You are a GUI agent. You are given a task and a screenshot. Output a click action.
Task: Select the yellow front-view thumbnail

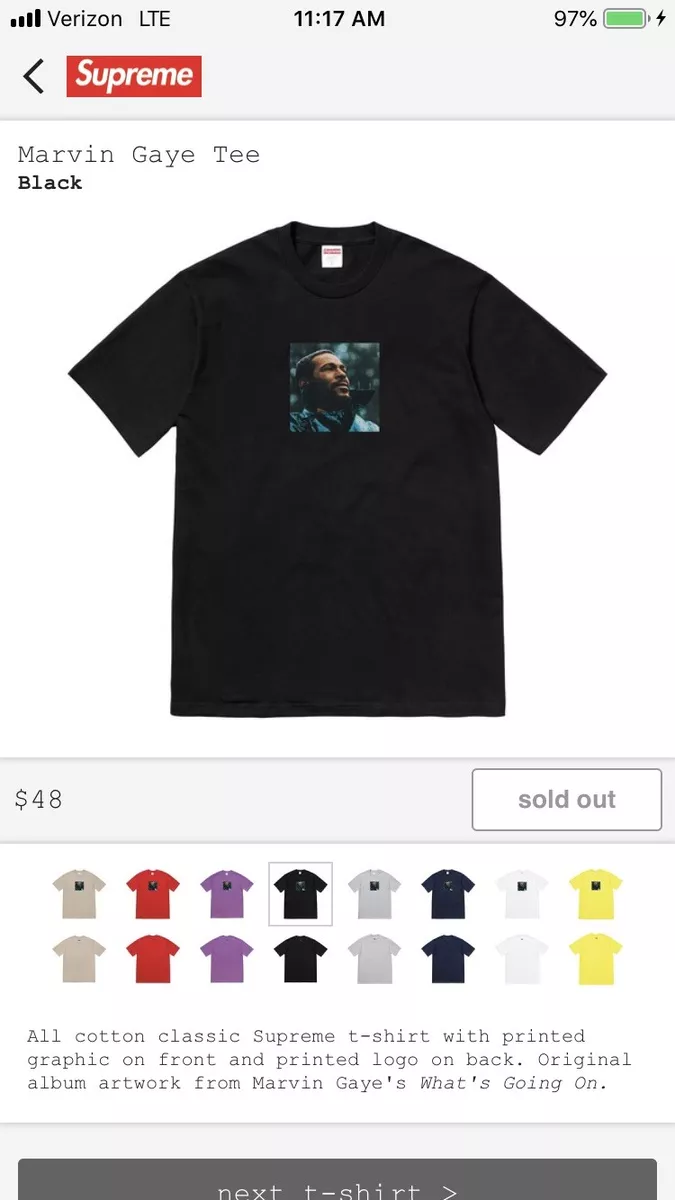click(x=596, y=894)
